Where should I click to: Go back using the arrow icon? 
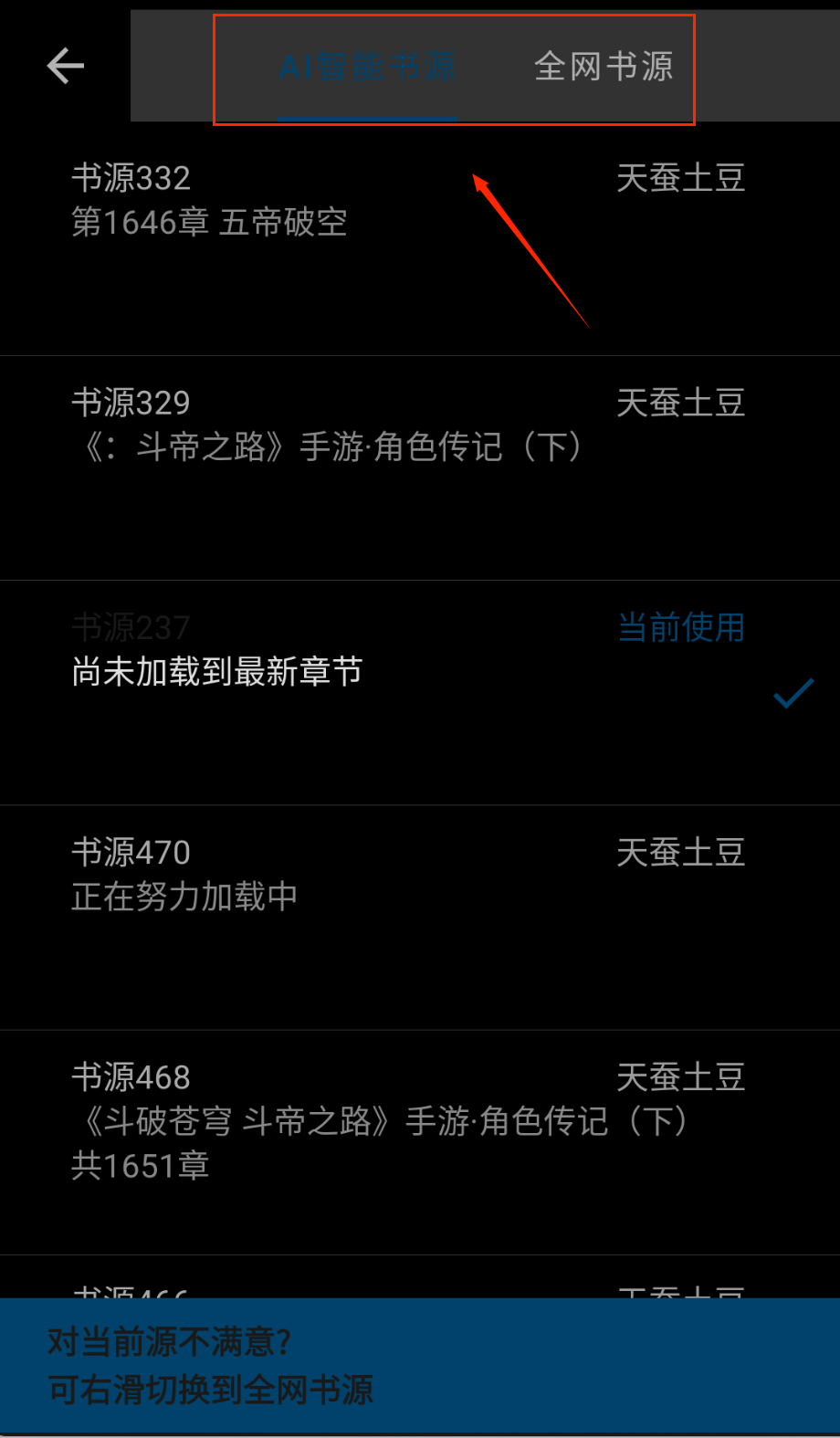(x=66, y=66)
